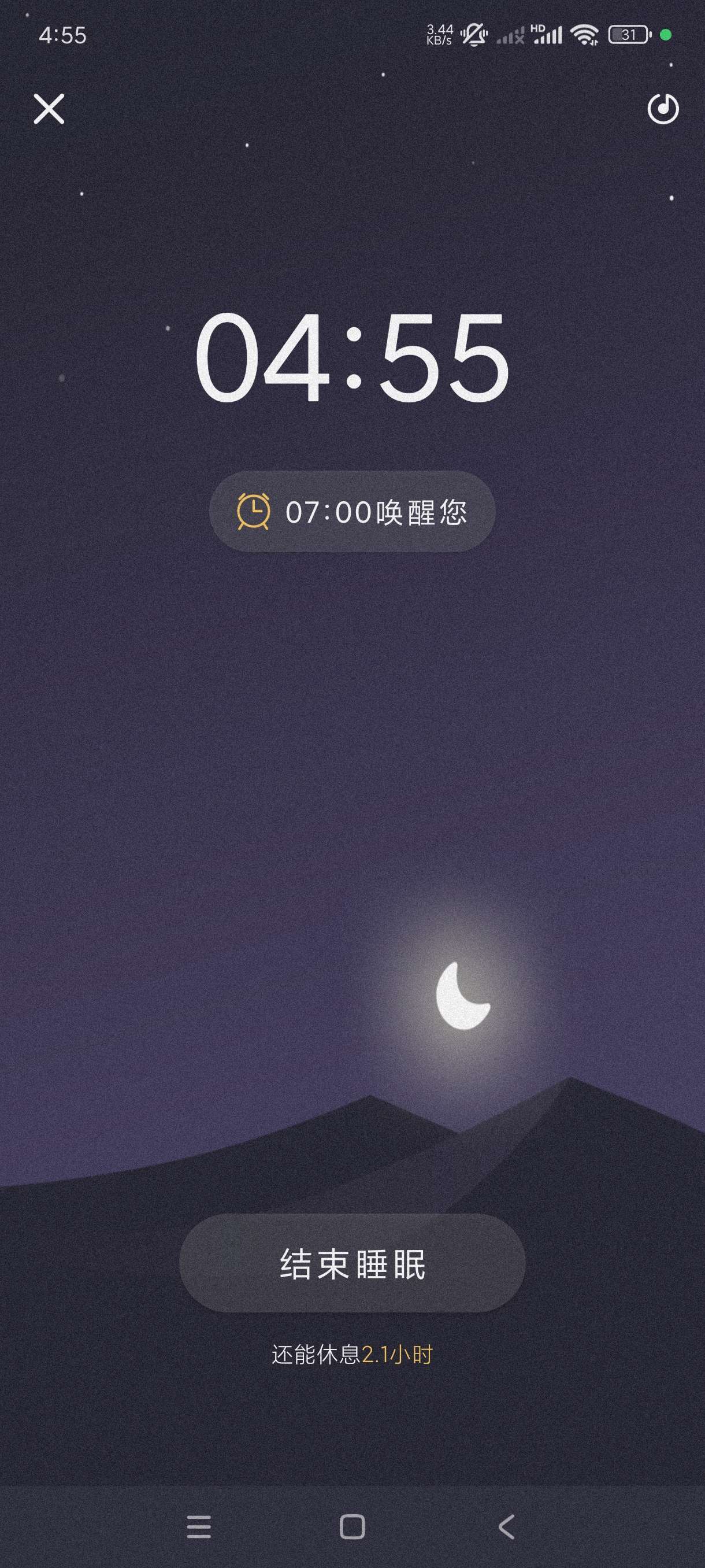Viewport: 705px width, 1568px height.
Task: Go back using the system back button
Action: coord(506,1526)
